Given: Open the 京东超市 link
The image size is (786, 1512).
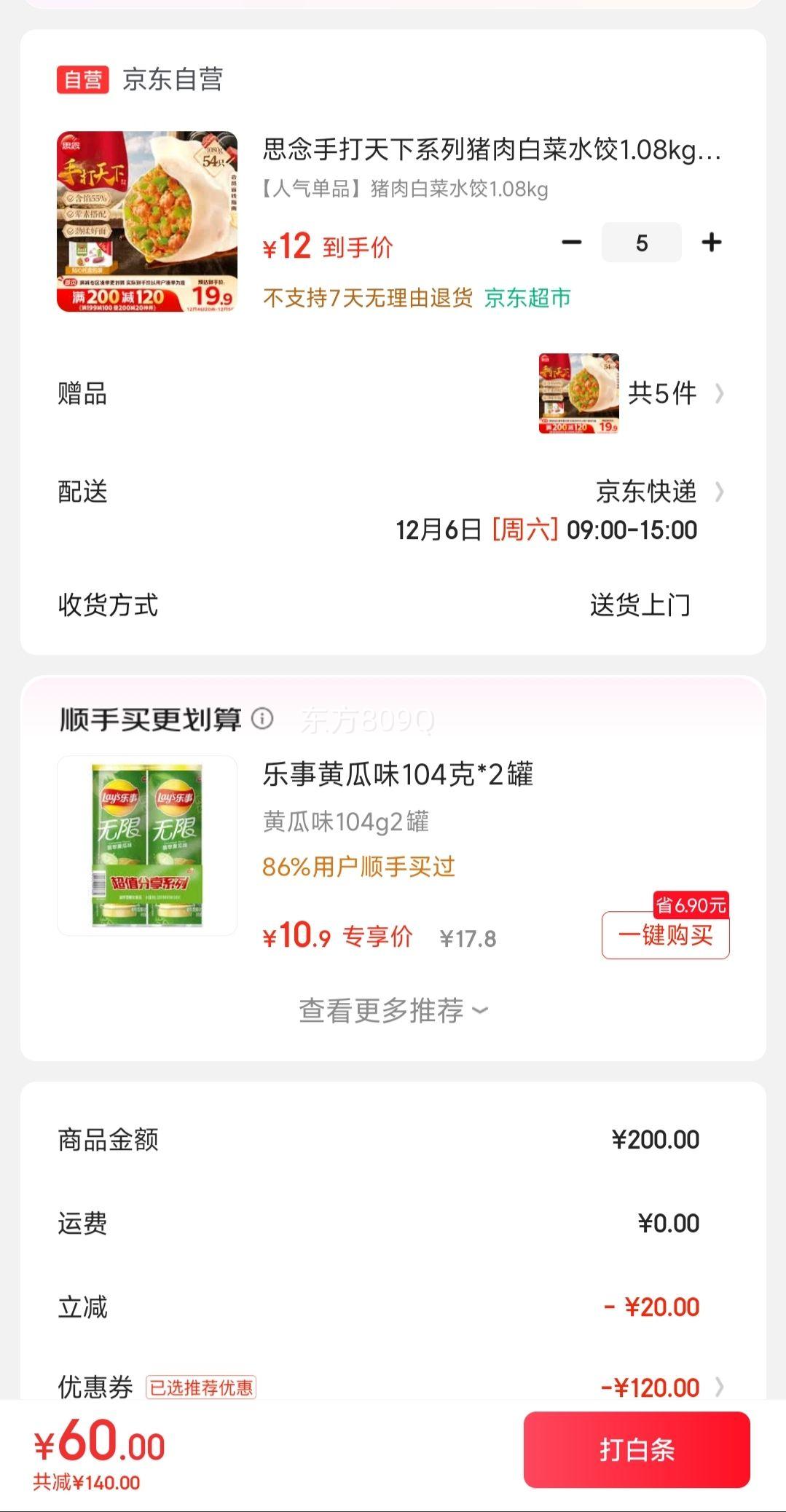Looking at the screenshot, I should click(x=529, y=299).
